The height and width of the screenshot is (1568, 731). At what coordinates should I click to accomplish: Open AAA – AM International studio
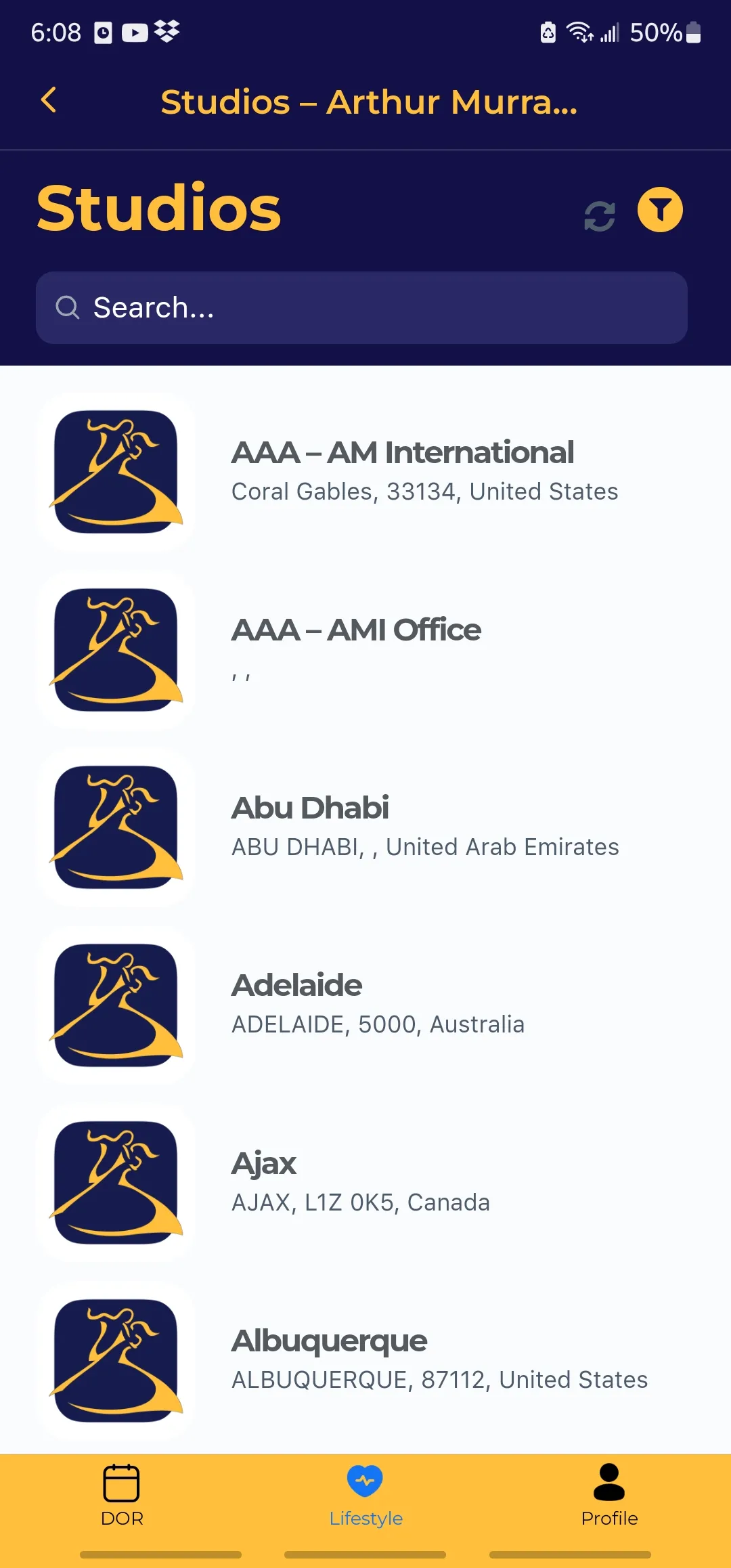tap(365, 472)
